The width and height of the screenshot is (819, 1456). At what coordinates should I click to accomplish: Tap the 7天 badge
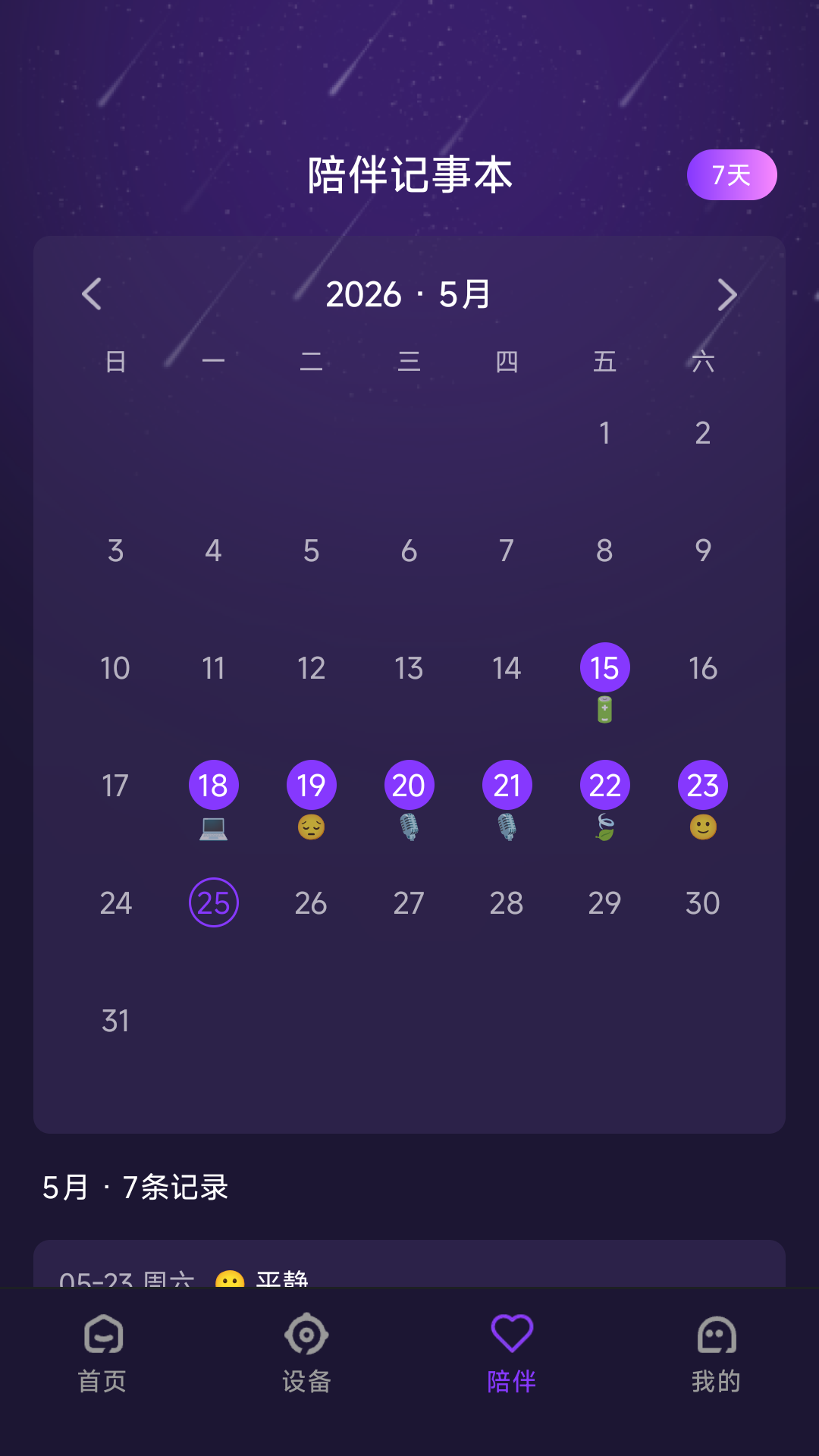[x=732, y=175]
